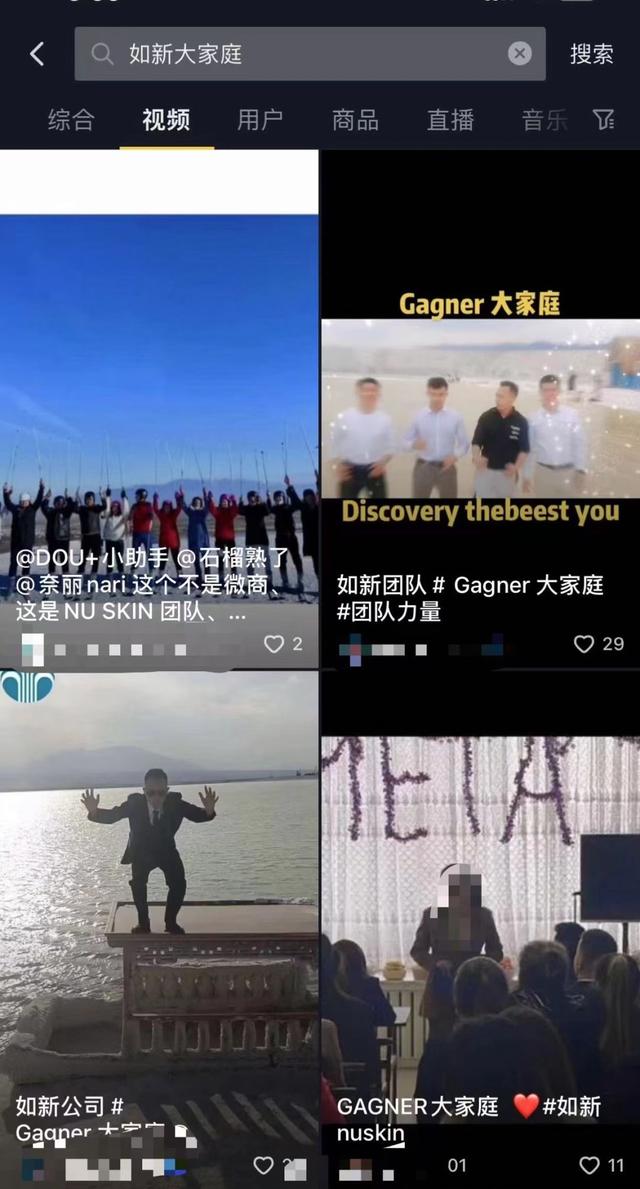Tap the search field with 如新大家庭
This screenshot has height=1189, width=640.
click(x=309, y=54)
